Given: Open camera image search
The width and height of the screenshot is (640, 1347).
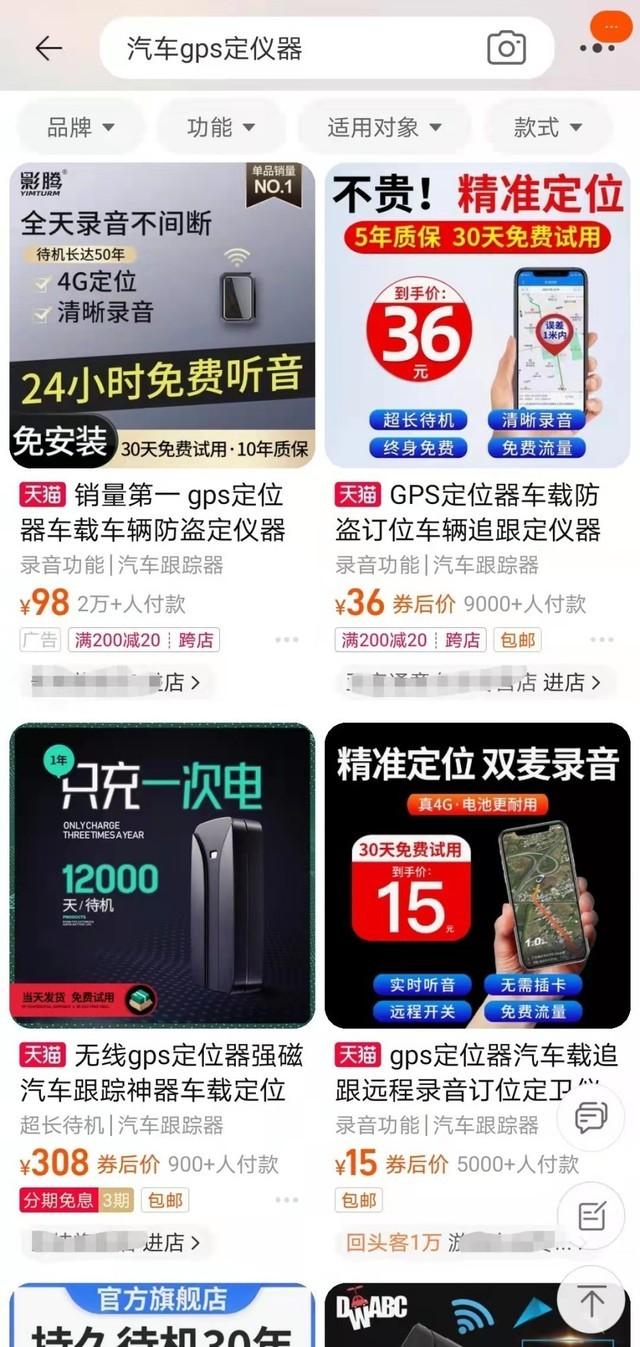Looking at the screenshot, I should click(x=506, y=48).
